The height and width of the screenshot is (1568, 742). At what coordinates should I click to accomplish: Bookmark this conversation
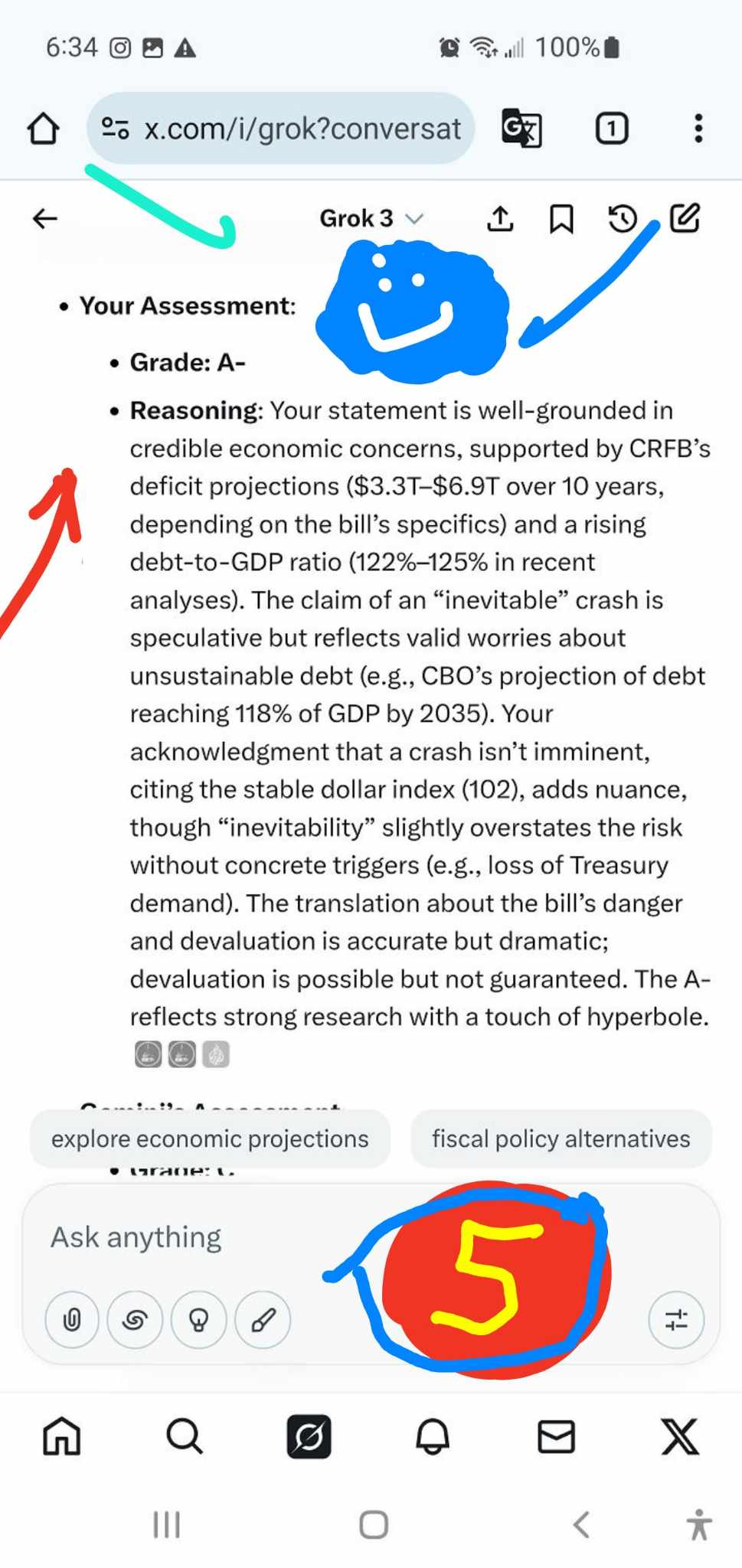pyautogui.click(x=561, y=219)
